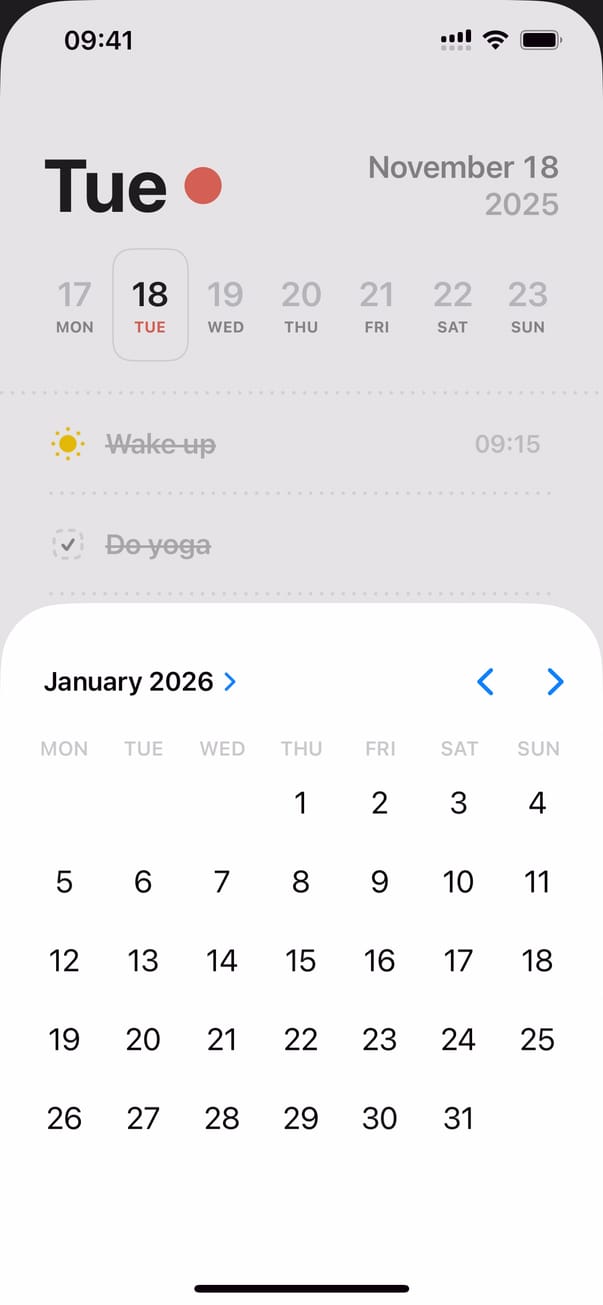Tap January 28 in the calendar

(222, 1118)
